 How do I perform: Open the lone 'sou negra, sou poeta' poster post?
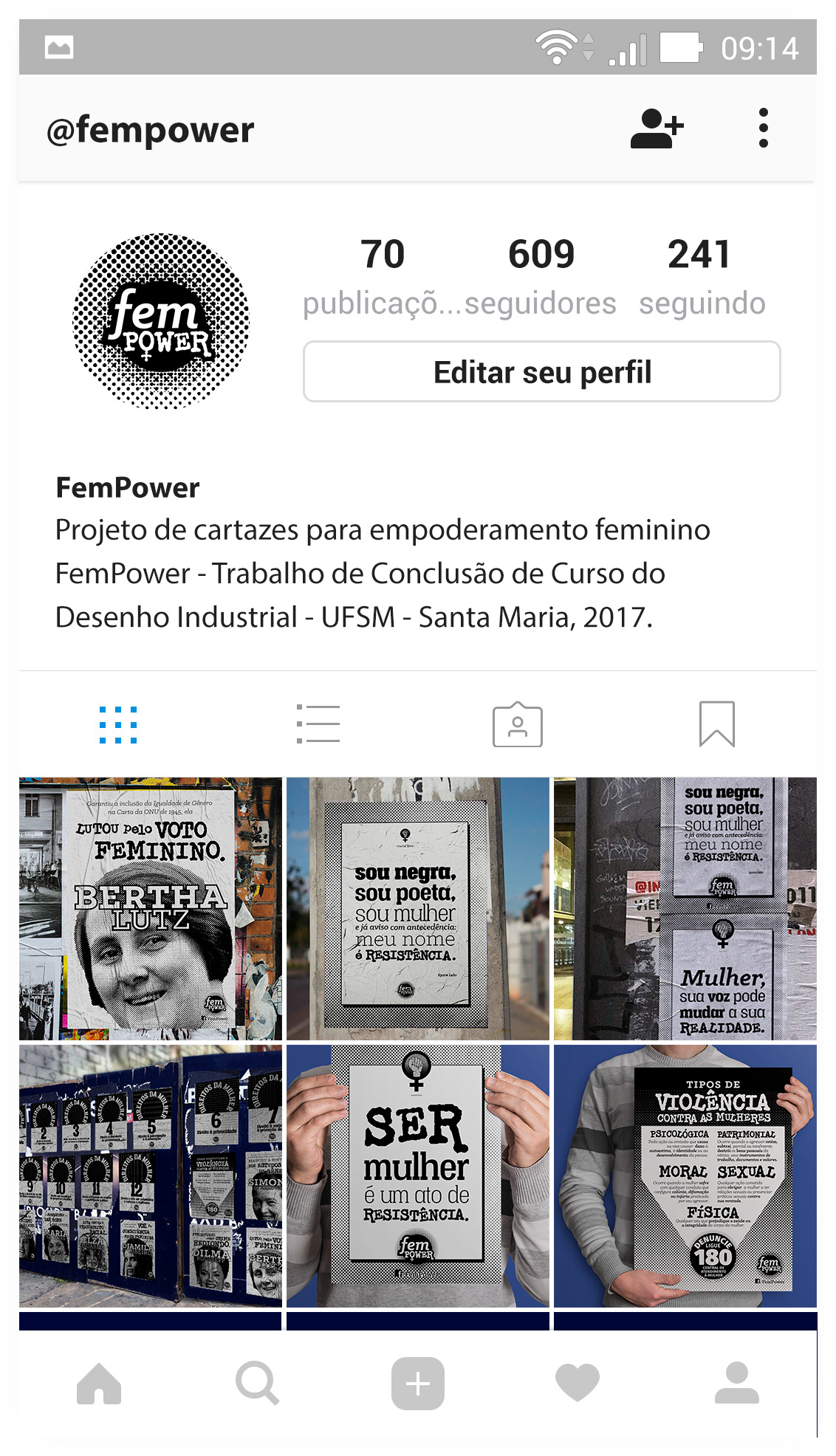click(x=417, y=908)
